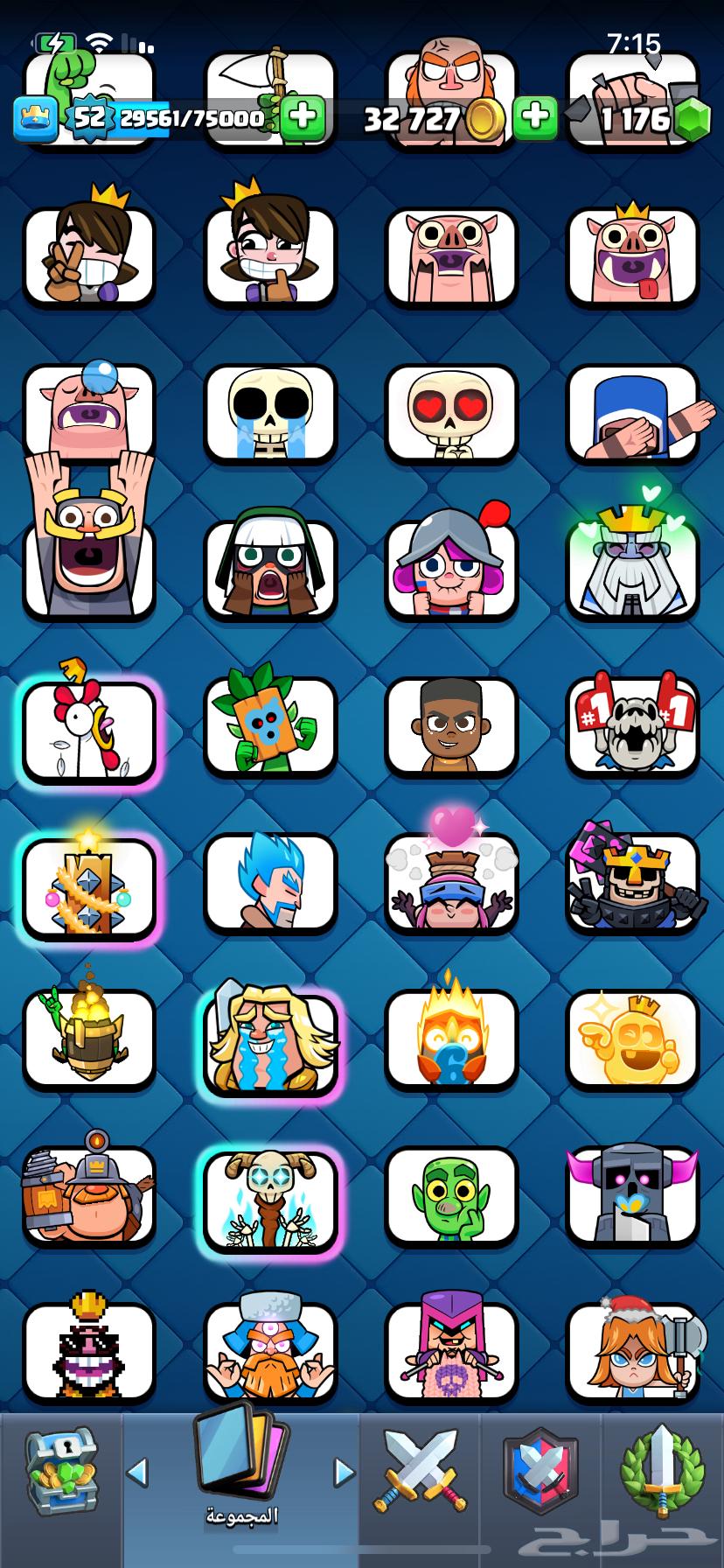Add more gold with the coins plus button
This screenshot has width=724, height=1568.
pyautogui.click(x=535, y=117)
